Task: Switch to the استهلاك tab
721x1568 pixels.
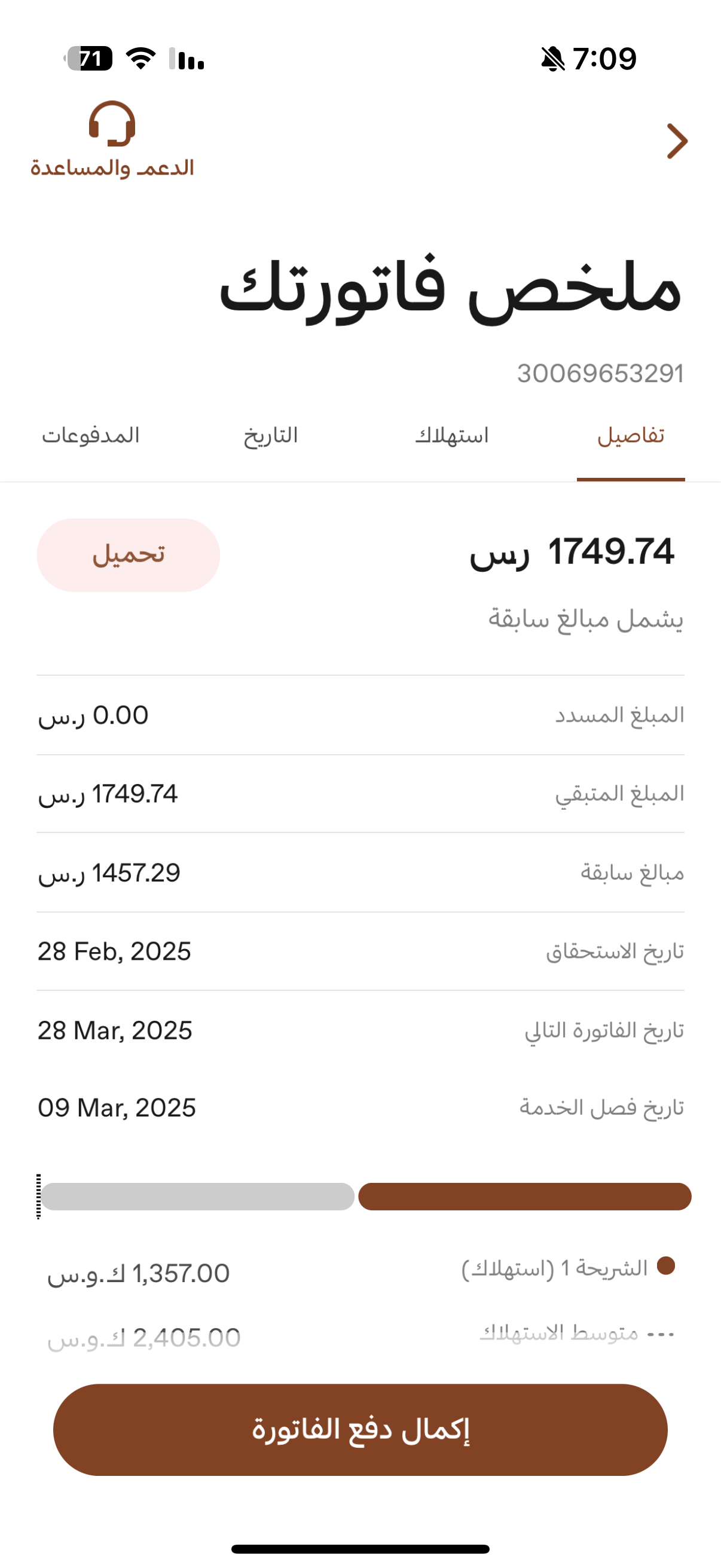Action: pos(452,436)
